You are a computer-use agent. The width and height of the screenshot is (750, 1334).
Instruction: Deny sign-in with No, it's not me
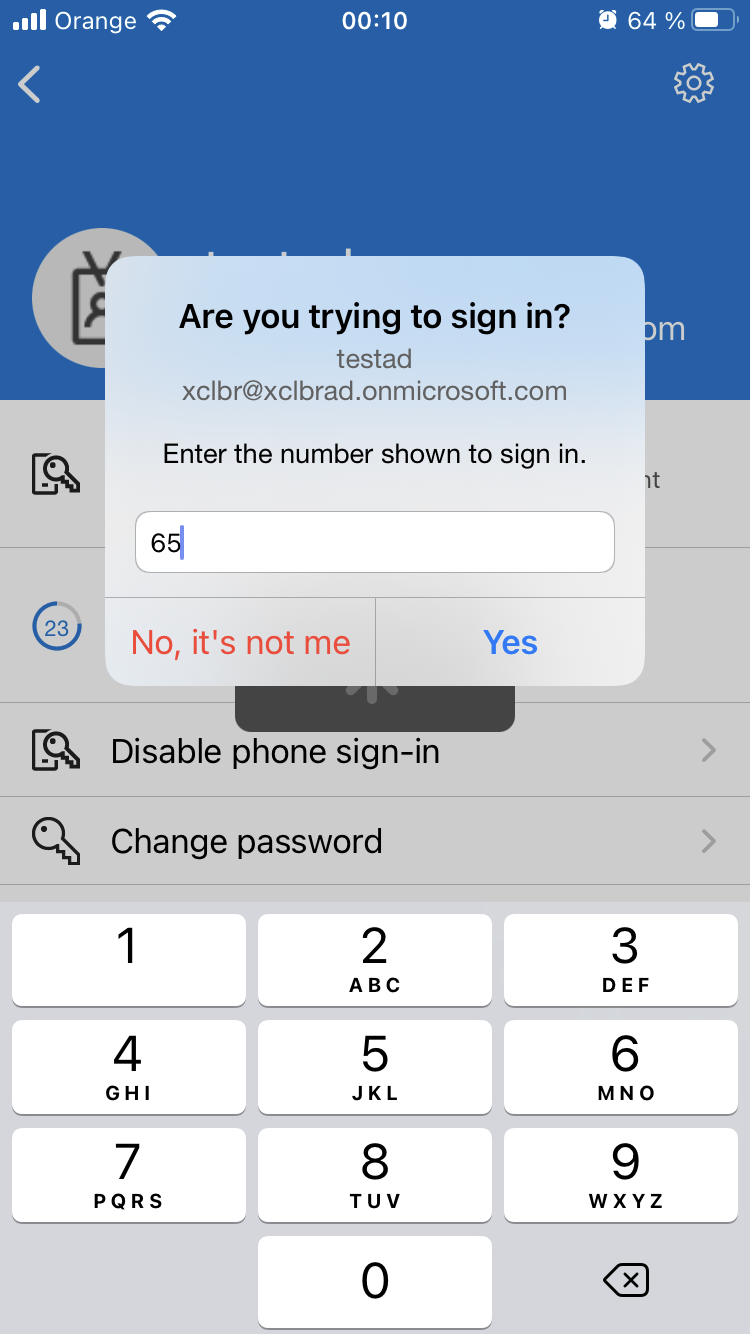(240, 642)
